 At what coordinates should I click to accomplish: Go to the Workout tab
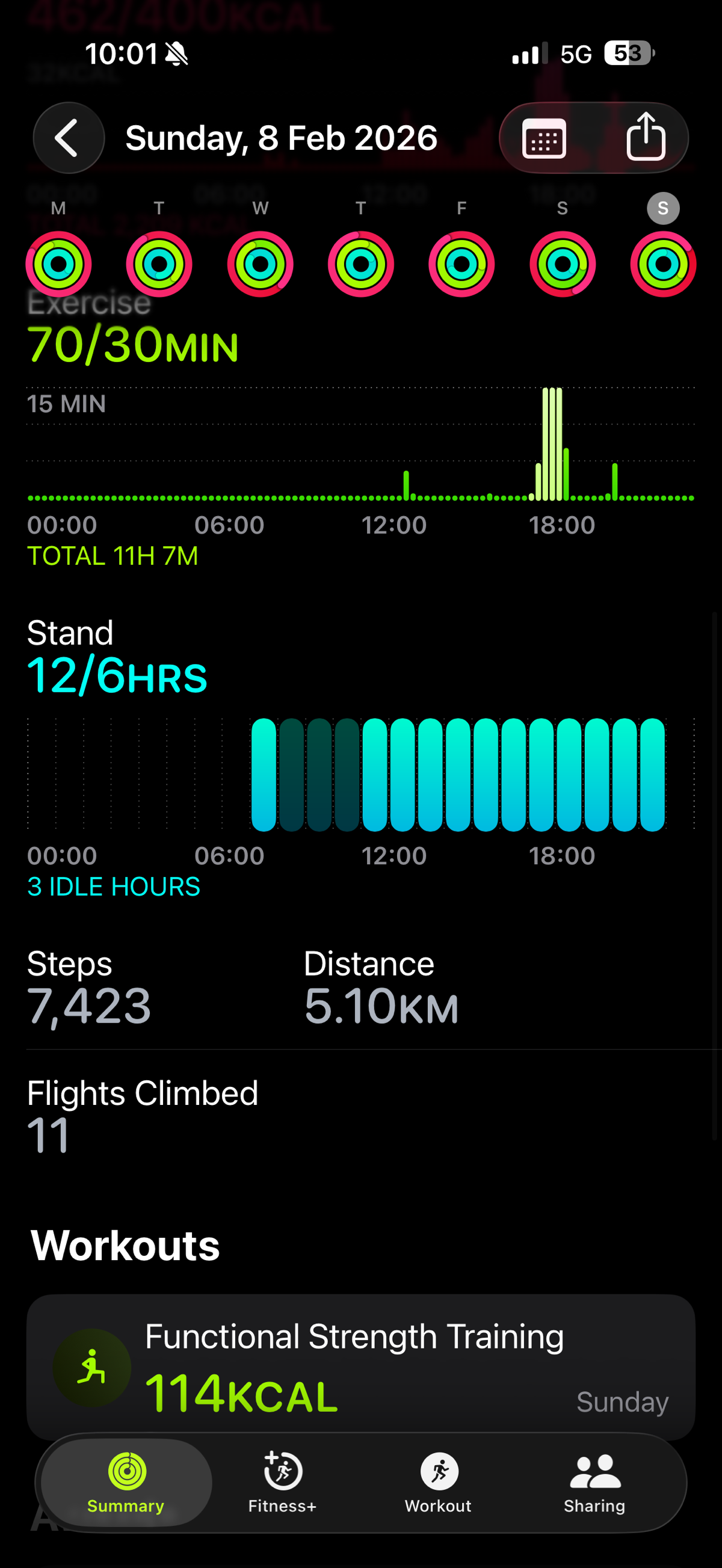pyautogui.click(x=438, y=1482)
